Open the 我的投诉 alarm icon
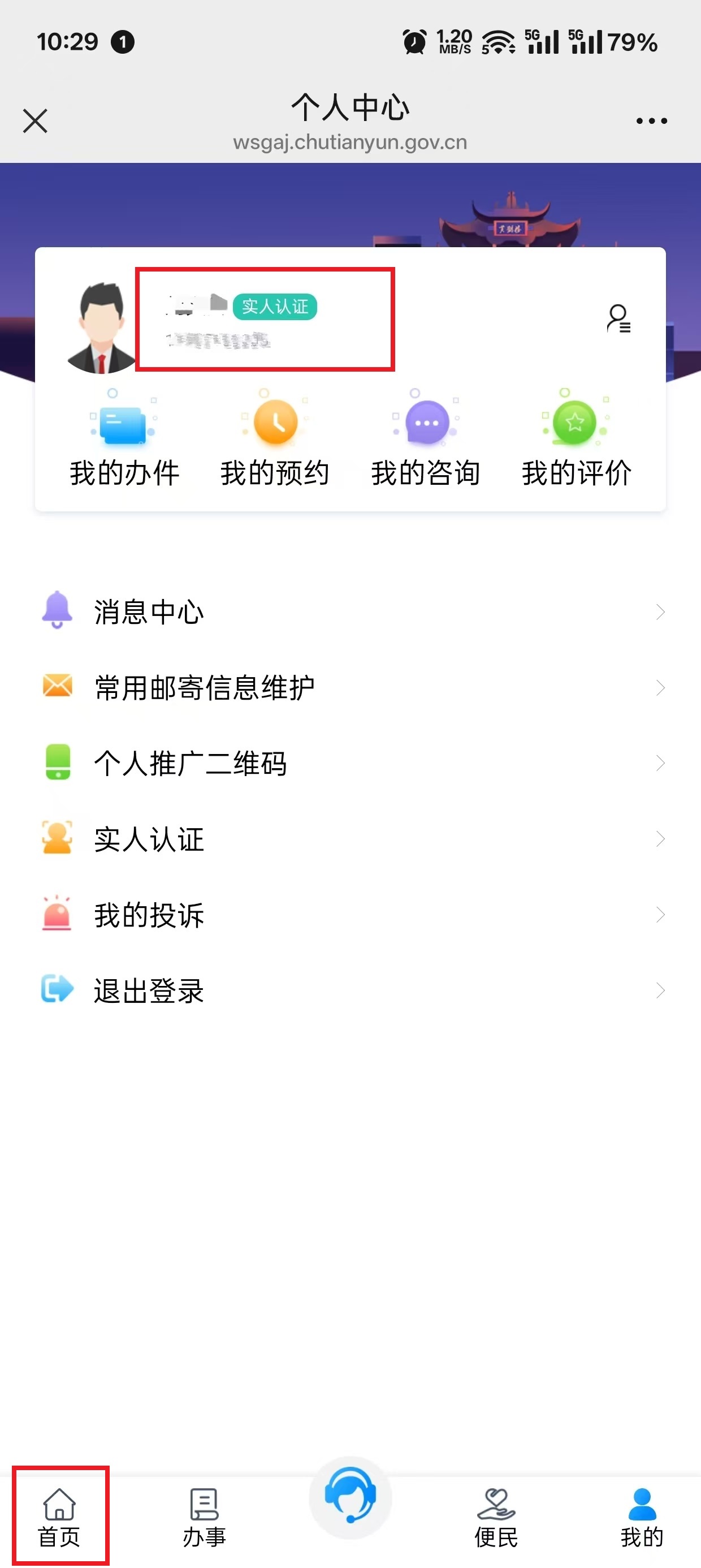This screenshot has width=701, height=1568. tap(57, 914)
